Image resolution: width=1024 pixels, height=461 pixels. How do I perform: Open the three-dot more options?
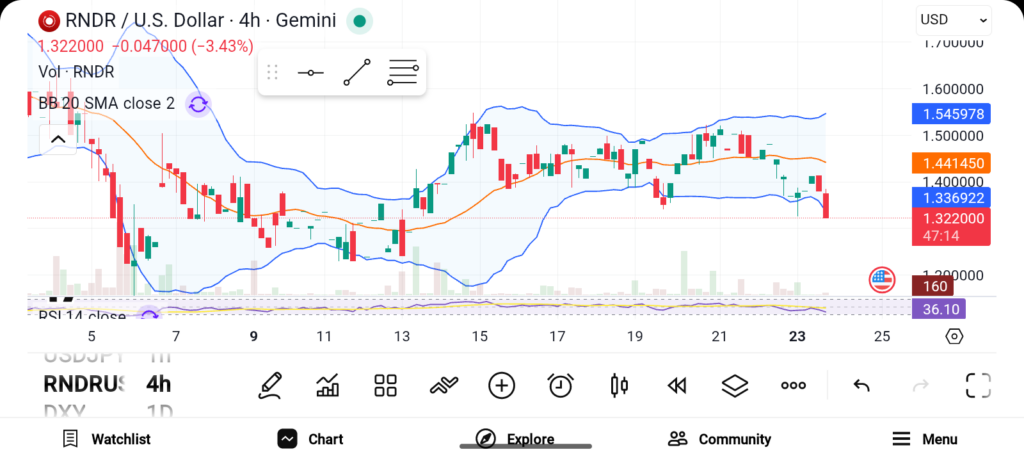pyautogui.click(x=794, y=385)
